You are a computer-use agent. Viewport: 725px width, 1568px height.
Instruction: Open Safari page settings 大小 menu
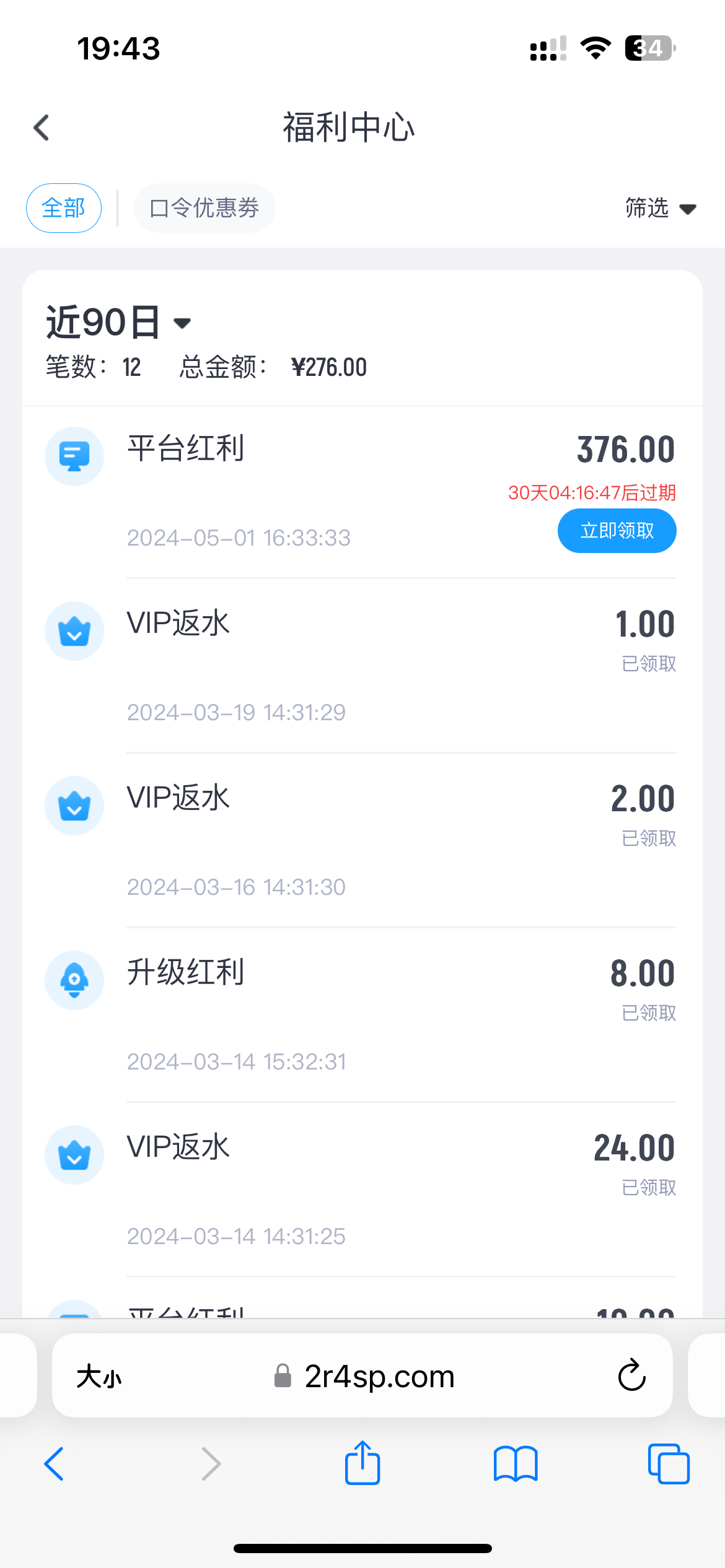[99, 1377]
